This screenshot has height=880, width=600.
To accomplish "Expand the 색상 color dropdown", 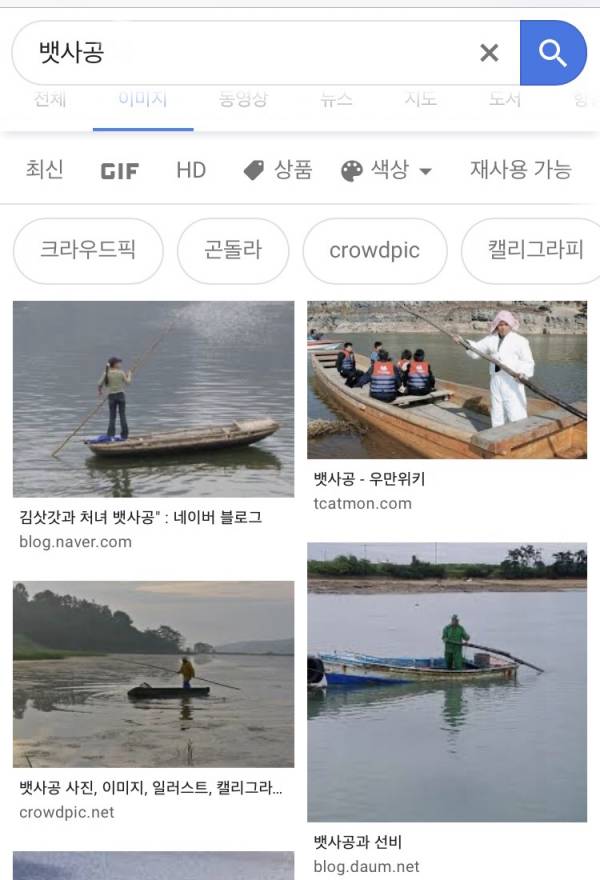I will tap(386, 170).
